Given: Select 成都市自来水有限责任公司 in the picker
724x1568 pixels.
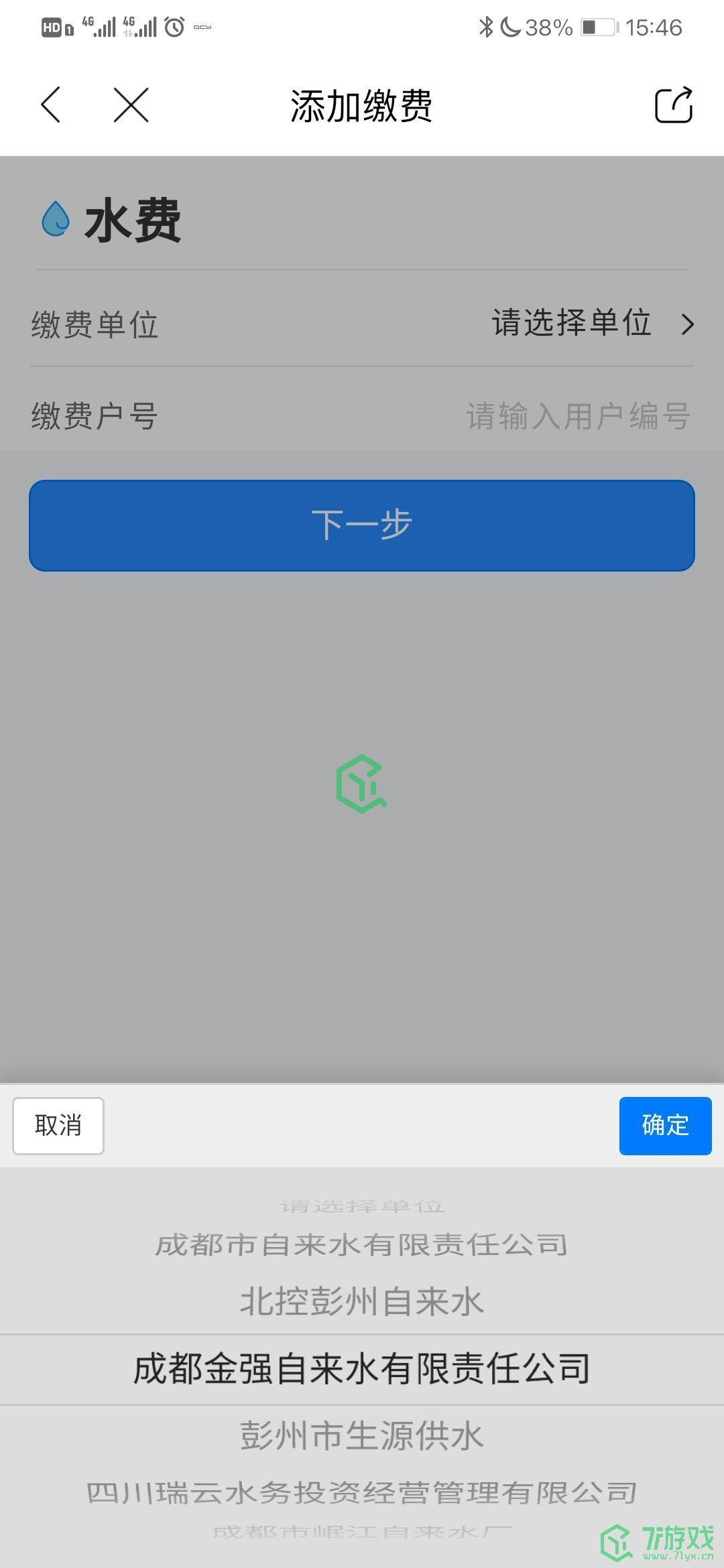Looking at the screenshot, I should [x=362, y=1245].
